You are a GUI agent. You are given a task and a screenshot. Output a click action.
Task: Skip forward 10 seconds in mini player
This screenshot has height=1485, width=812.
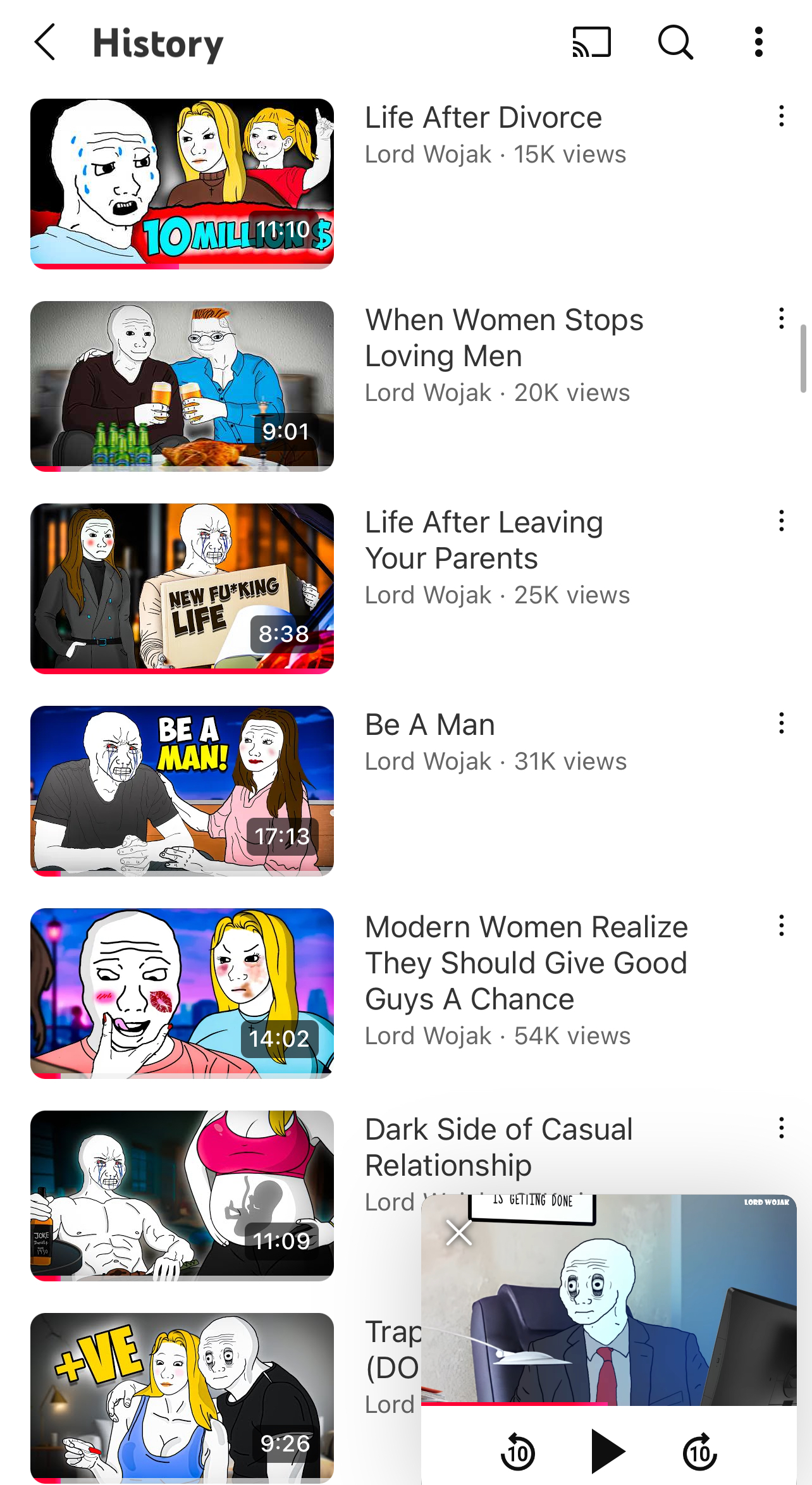coord(699,1451)
